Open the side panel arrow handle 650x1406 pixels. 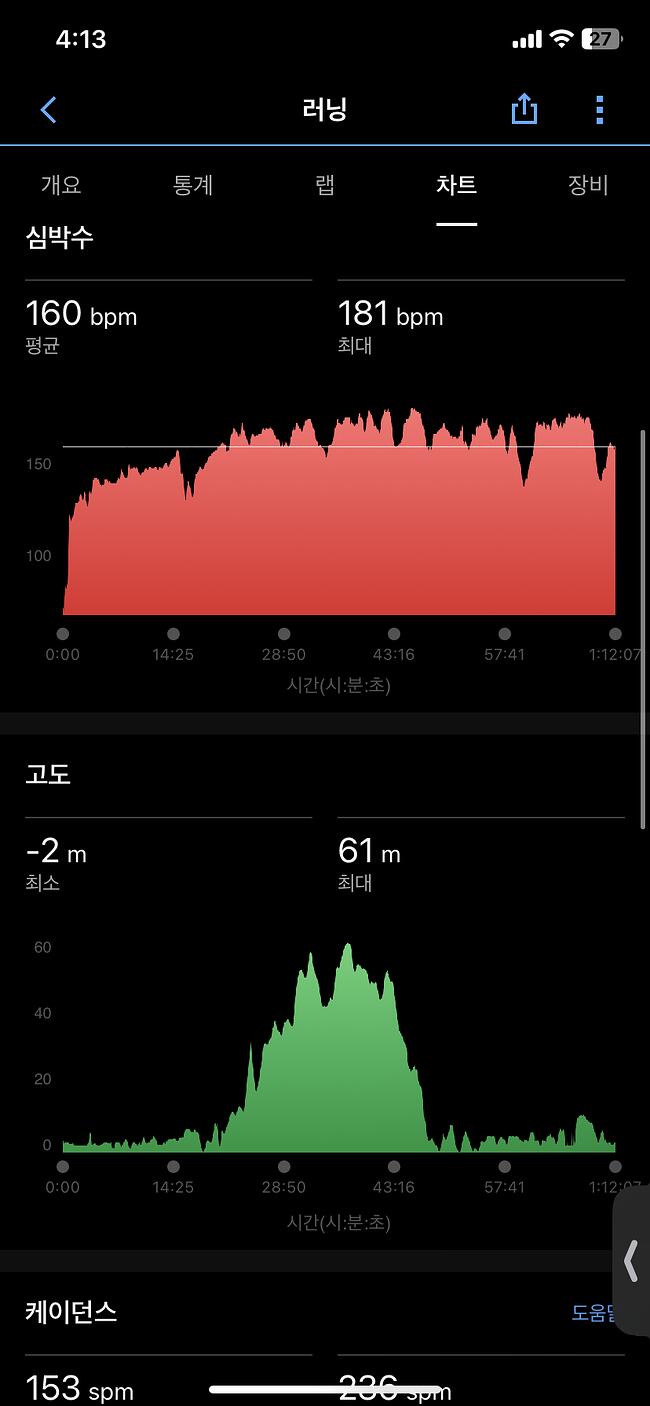tap(631, 1261)
